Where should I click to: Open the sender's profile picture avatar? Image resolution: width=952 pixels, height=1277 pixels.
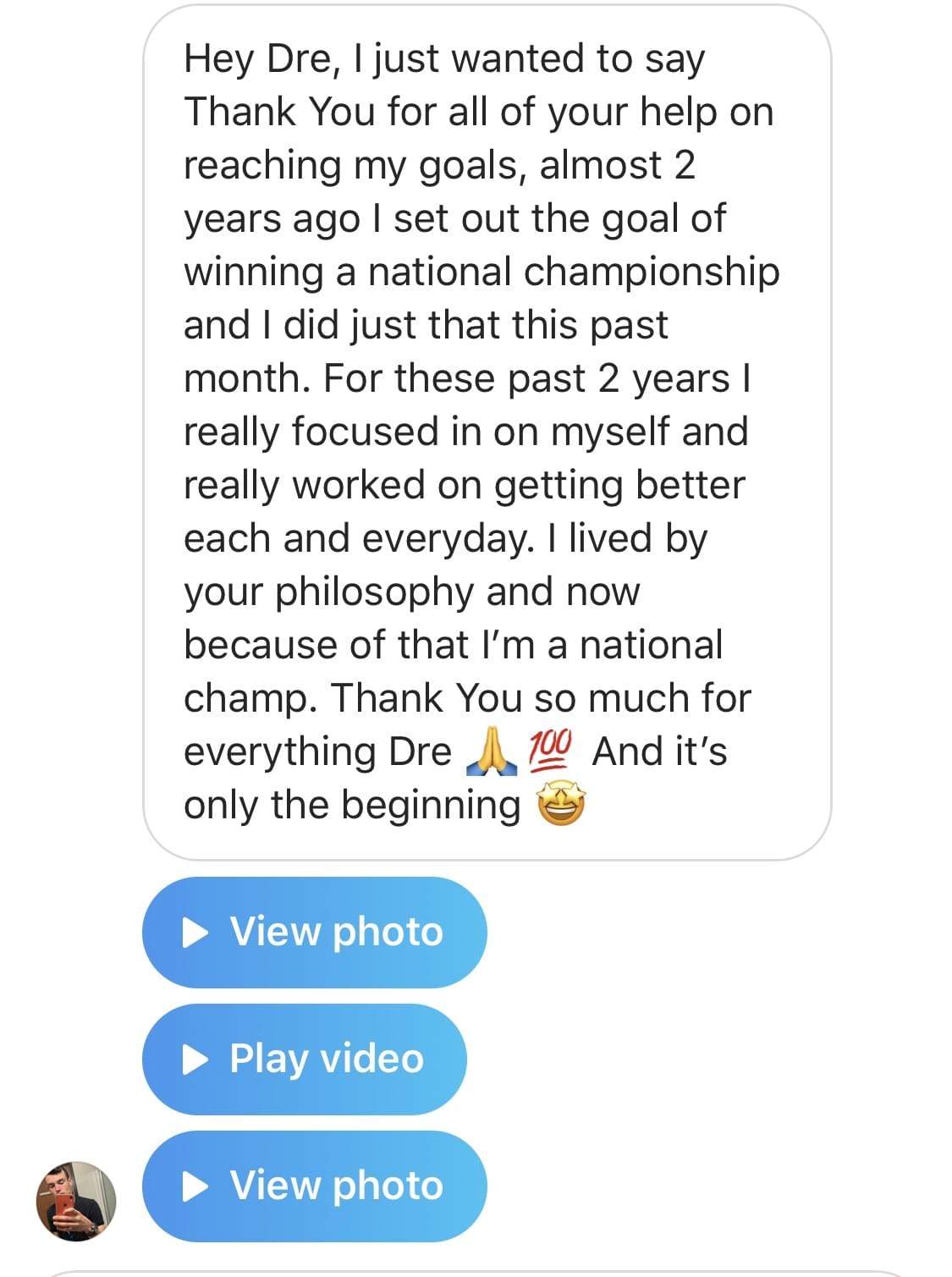(x=76, y=1201)
